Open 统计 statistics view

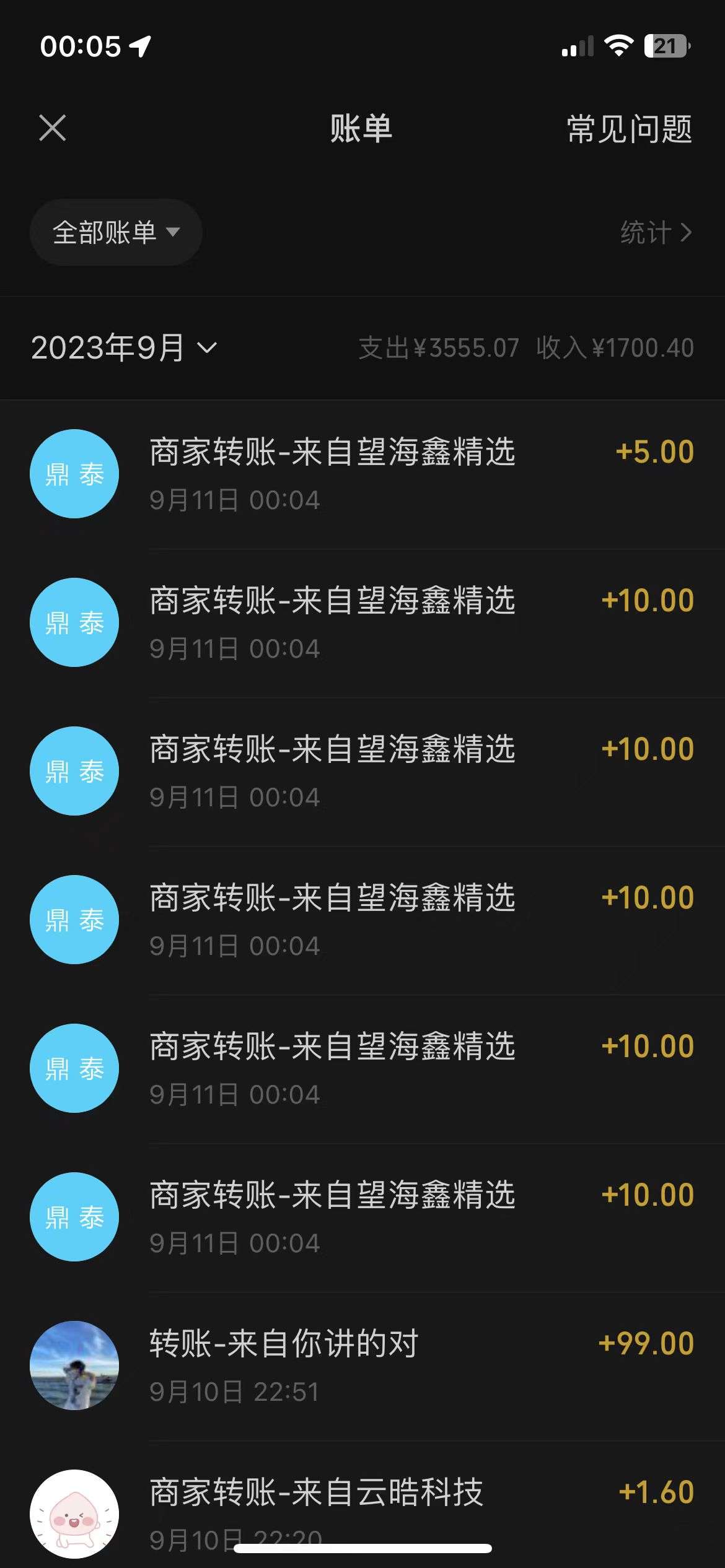click(656, 233)
